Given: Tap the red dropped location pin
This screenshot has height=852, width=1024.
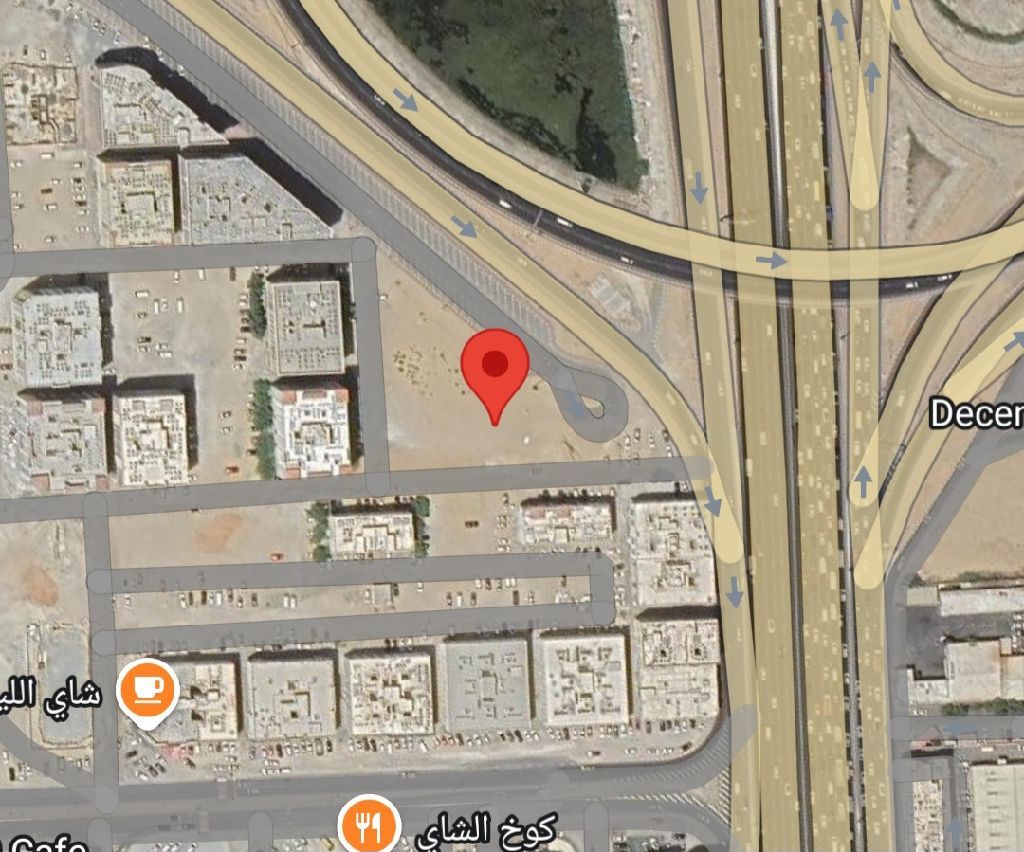Looking at the screenshot, I should tap(495, 367).
